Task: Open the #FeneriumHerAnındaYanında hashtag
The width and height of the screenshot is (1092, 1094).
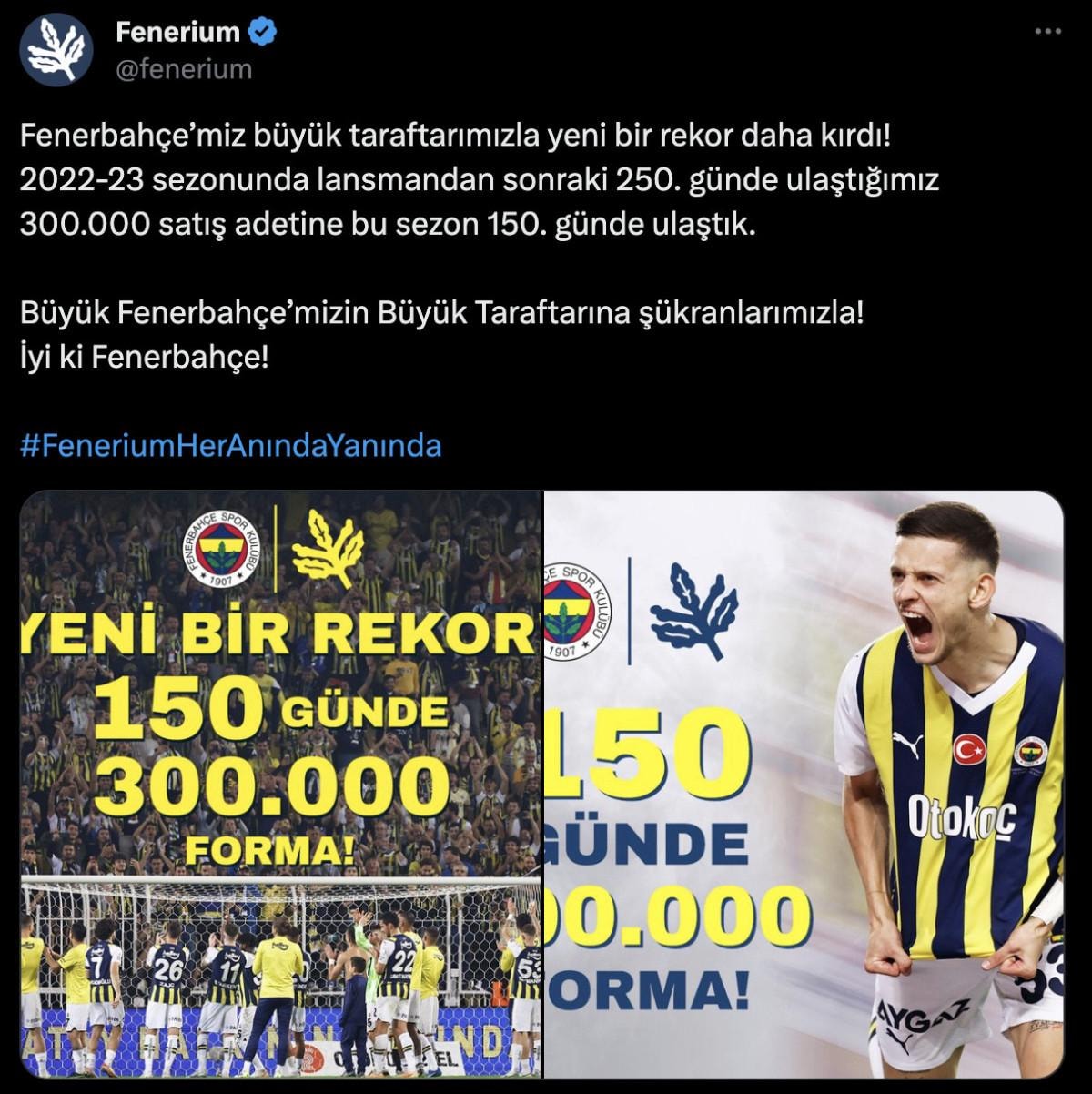Action: click(230, 445)
